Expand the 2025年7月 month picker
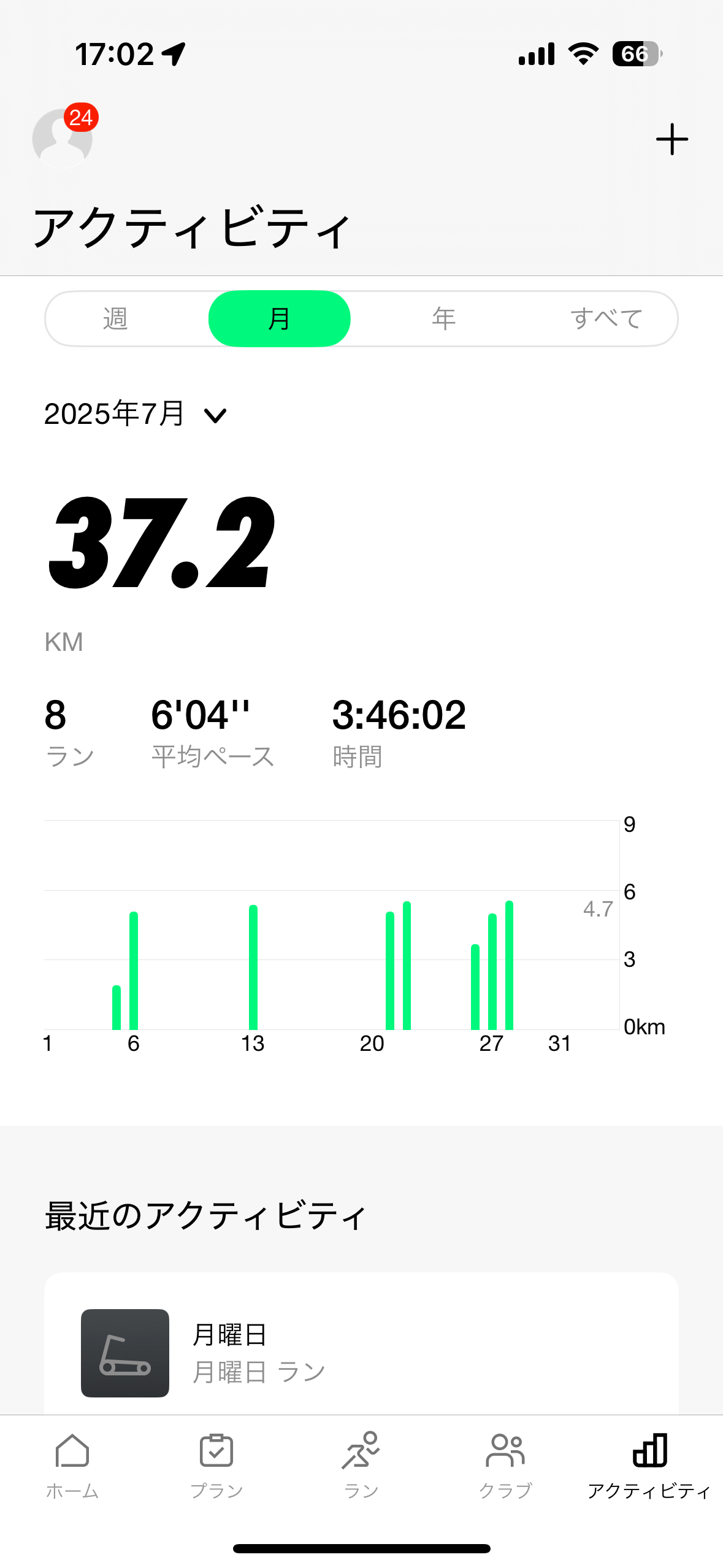Image resolution: width=723 pixels, height=1568 pixels. (136, 414)
